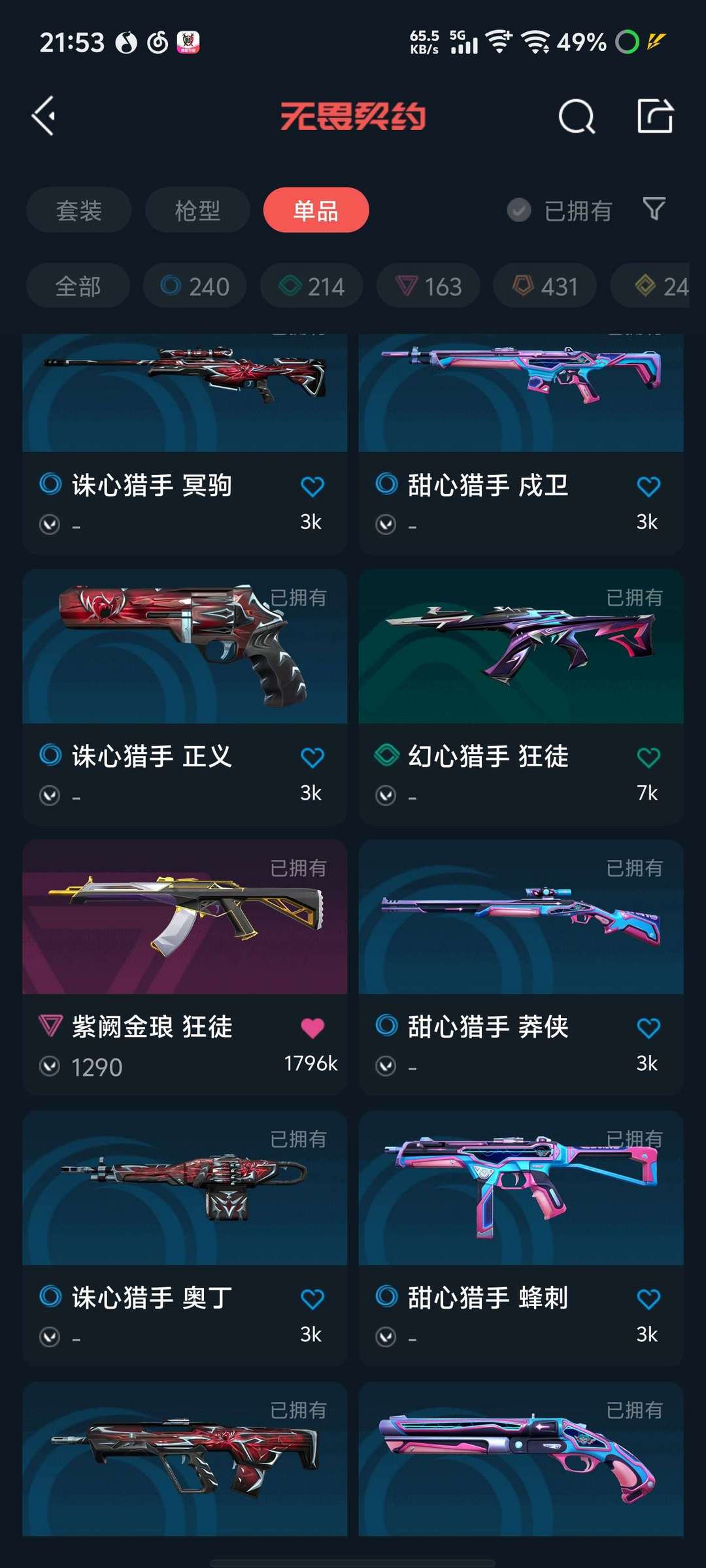This screenshot has width=706, height=1568.
Task: Like the 甜心猎手 蜂刺 skin
Action: point(648,1299)
